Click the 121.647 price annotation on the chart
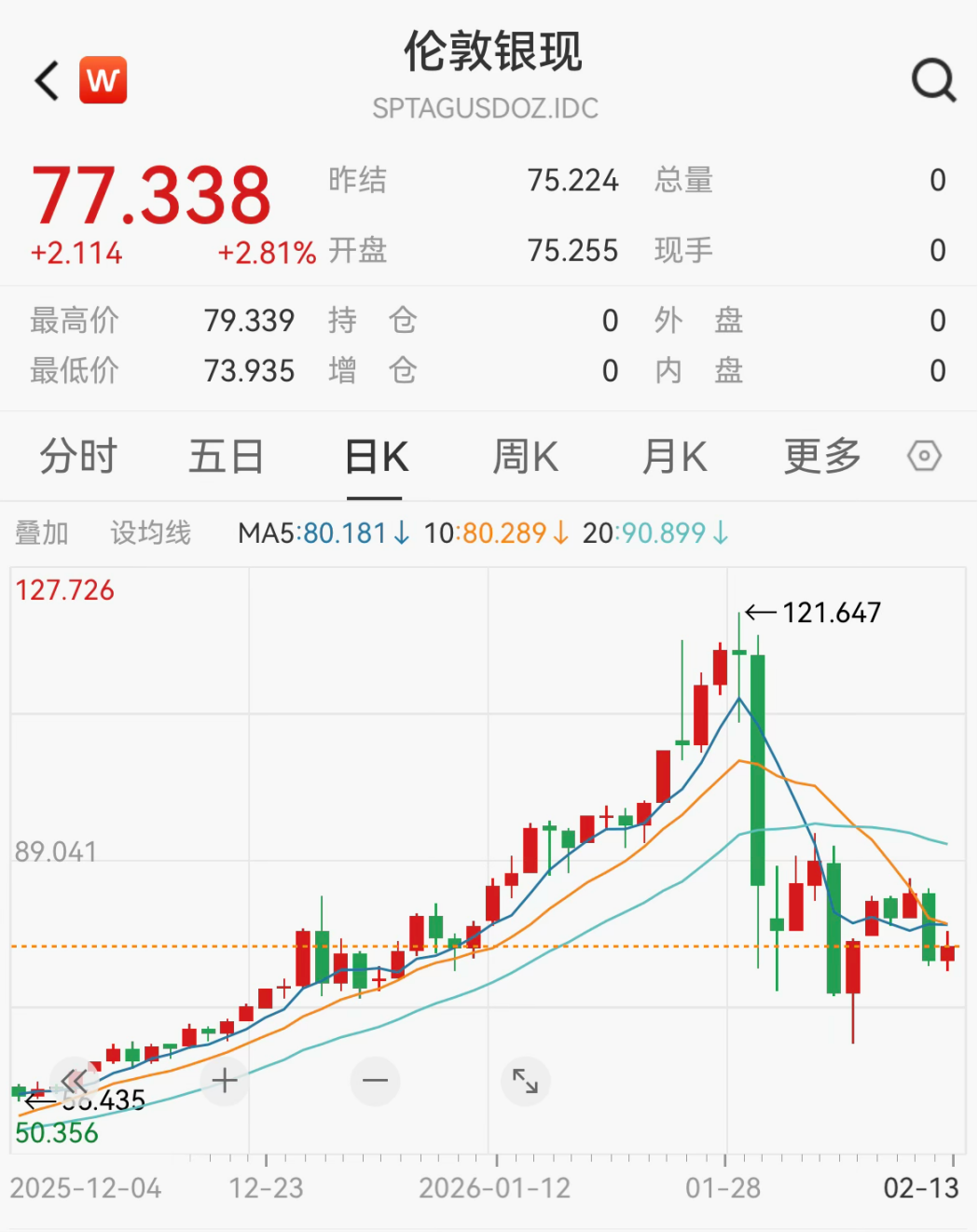Image resolution: width=978 pixels, height=1232 pixels. click(x=813, y=613)
